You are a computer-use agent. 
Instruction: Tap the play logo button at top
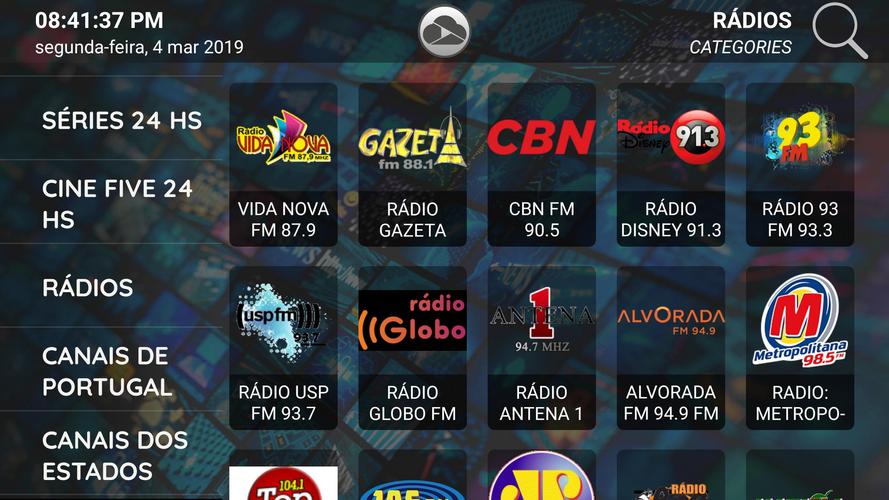click(x=444, y=32)
